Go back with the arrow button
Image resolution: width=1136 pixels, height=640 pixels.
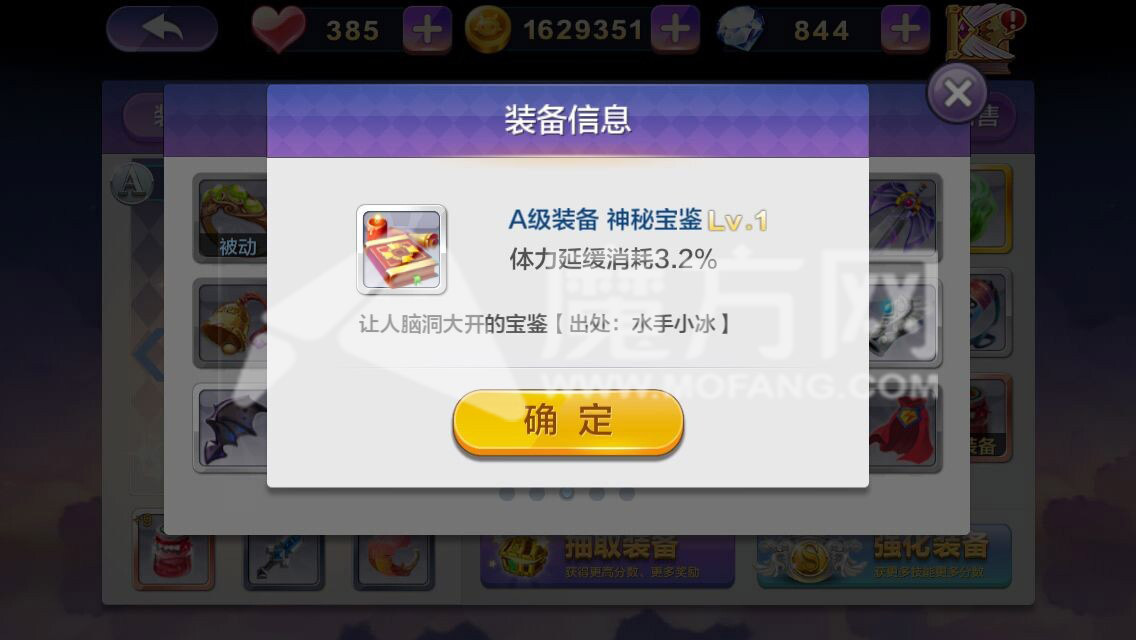(x=162, y=29)
